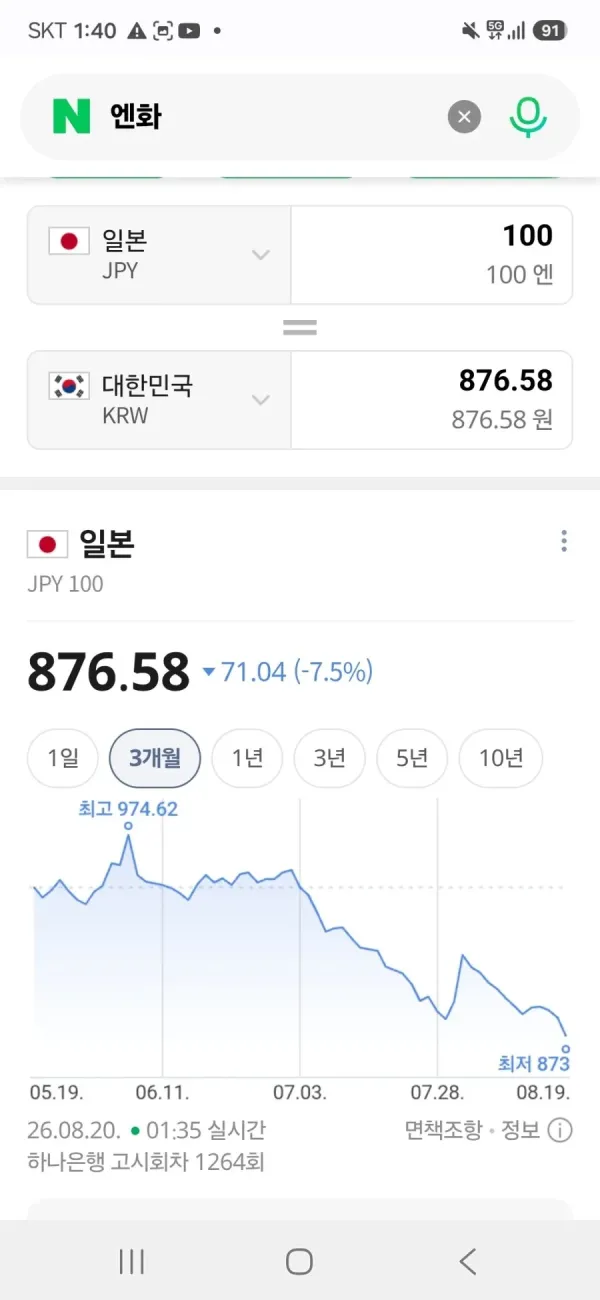Open the 일본 JPY currency dropdown

click(159, 255)
